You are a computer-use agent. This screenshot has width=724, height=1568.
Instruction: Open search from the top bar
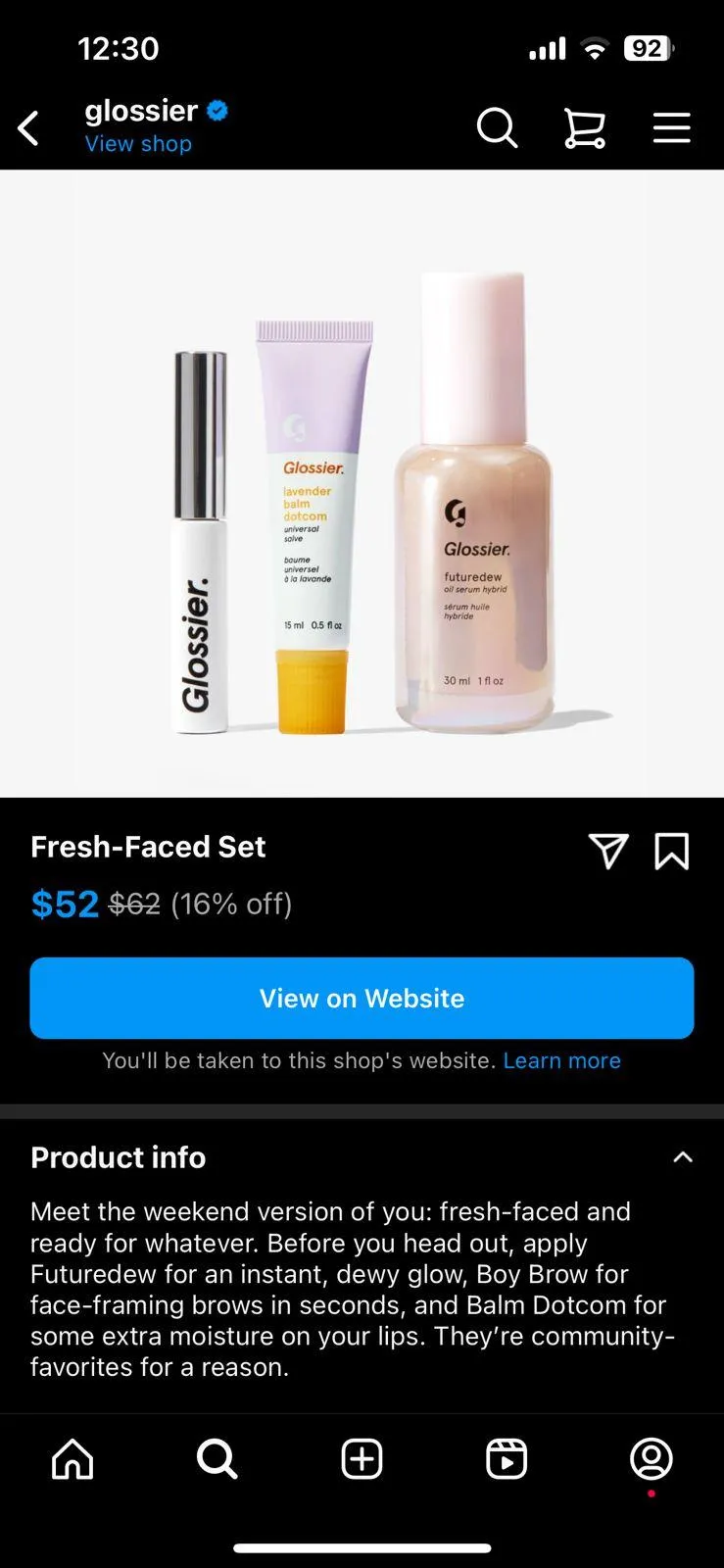(497, 127)
